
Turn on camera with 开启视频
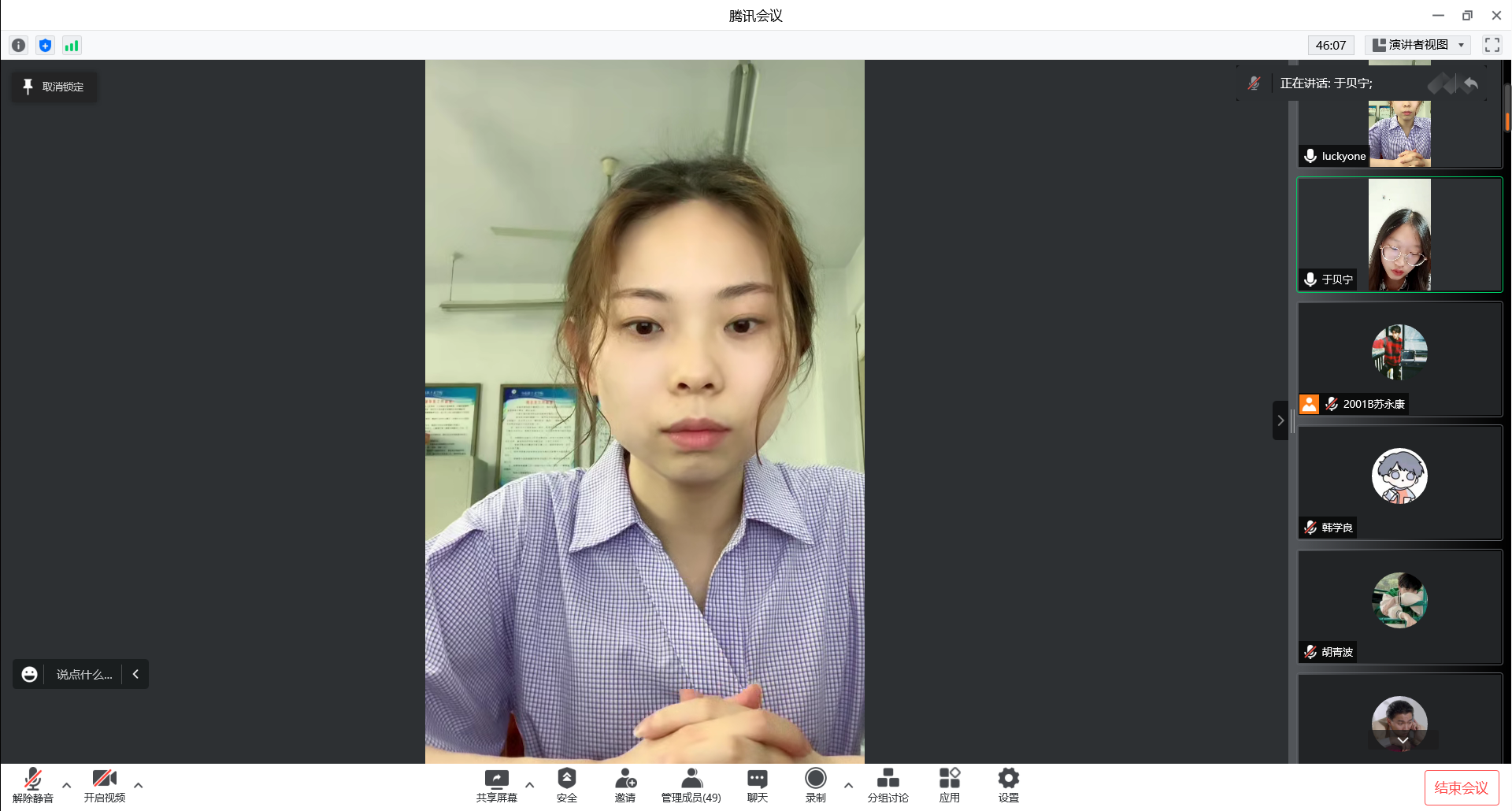[104, 785]
